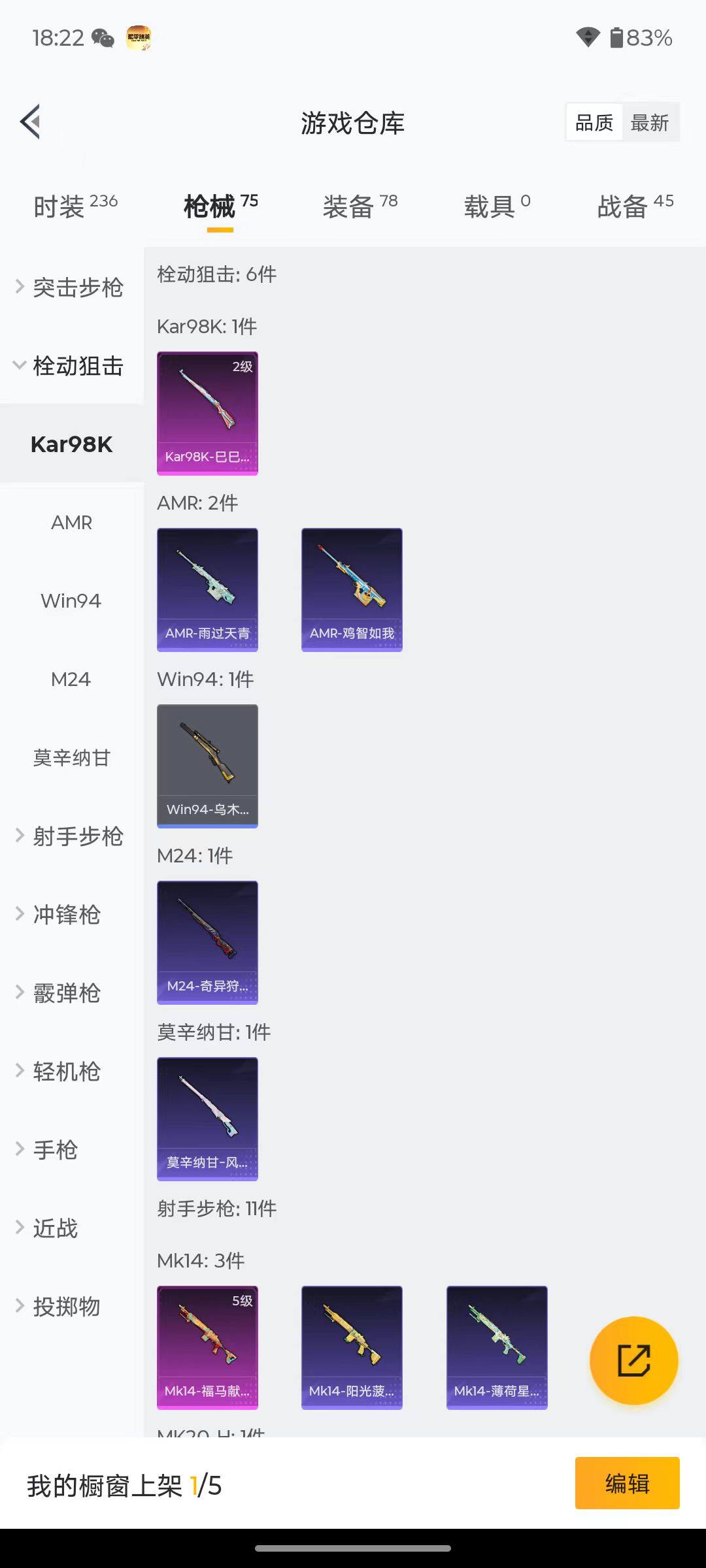The image size is (706, 1568).
Task: Select the Mk14-福马献 level 5 skin
Action: point(207,1346)
